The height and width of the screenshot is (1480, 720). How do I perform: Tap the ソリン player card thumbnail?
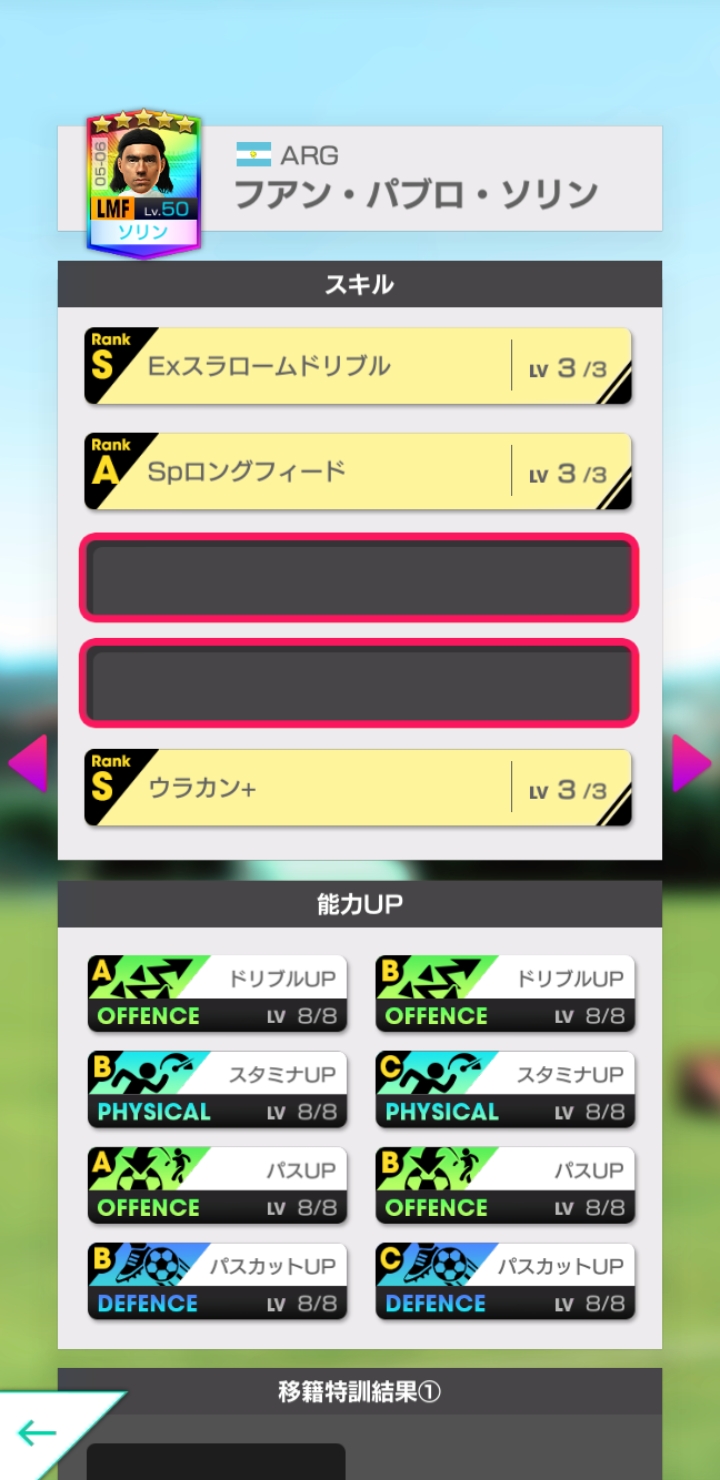click(144, 183)
